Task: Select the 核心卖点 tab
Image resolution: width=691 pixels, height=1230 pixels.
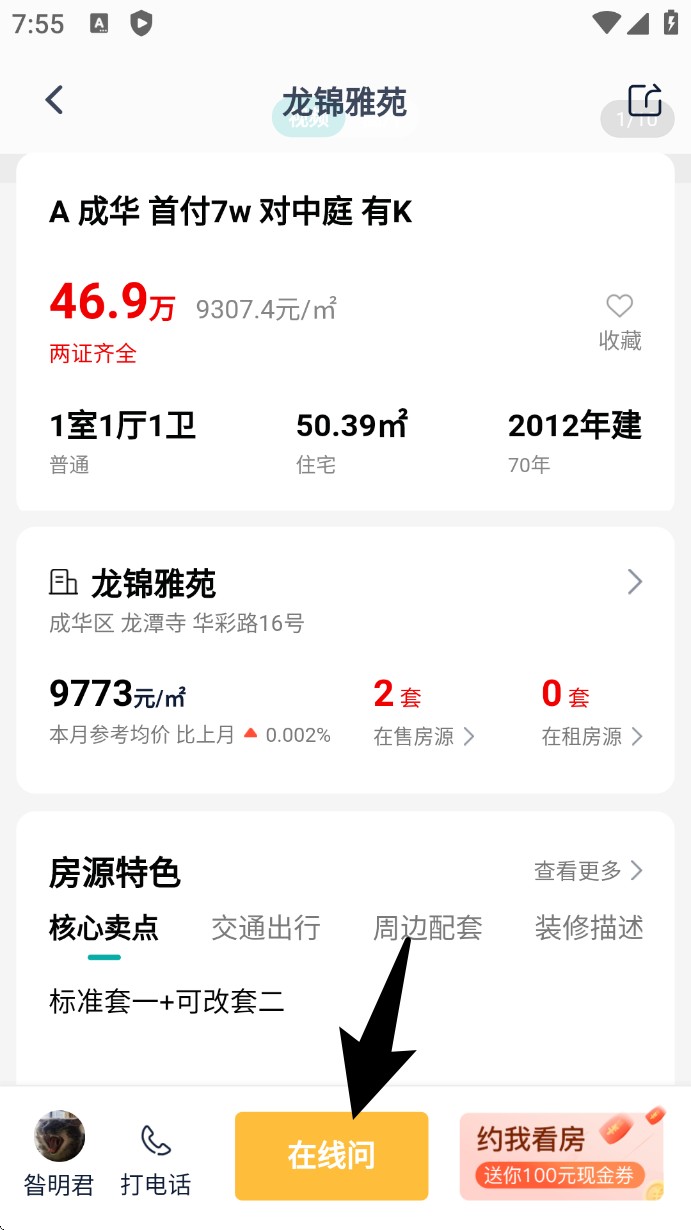Action: pyautogui.click(x=103, y=928)
